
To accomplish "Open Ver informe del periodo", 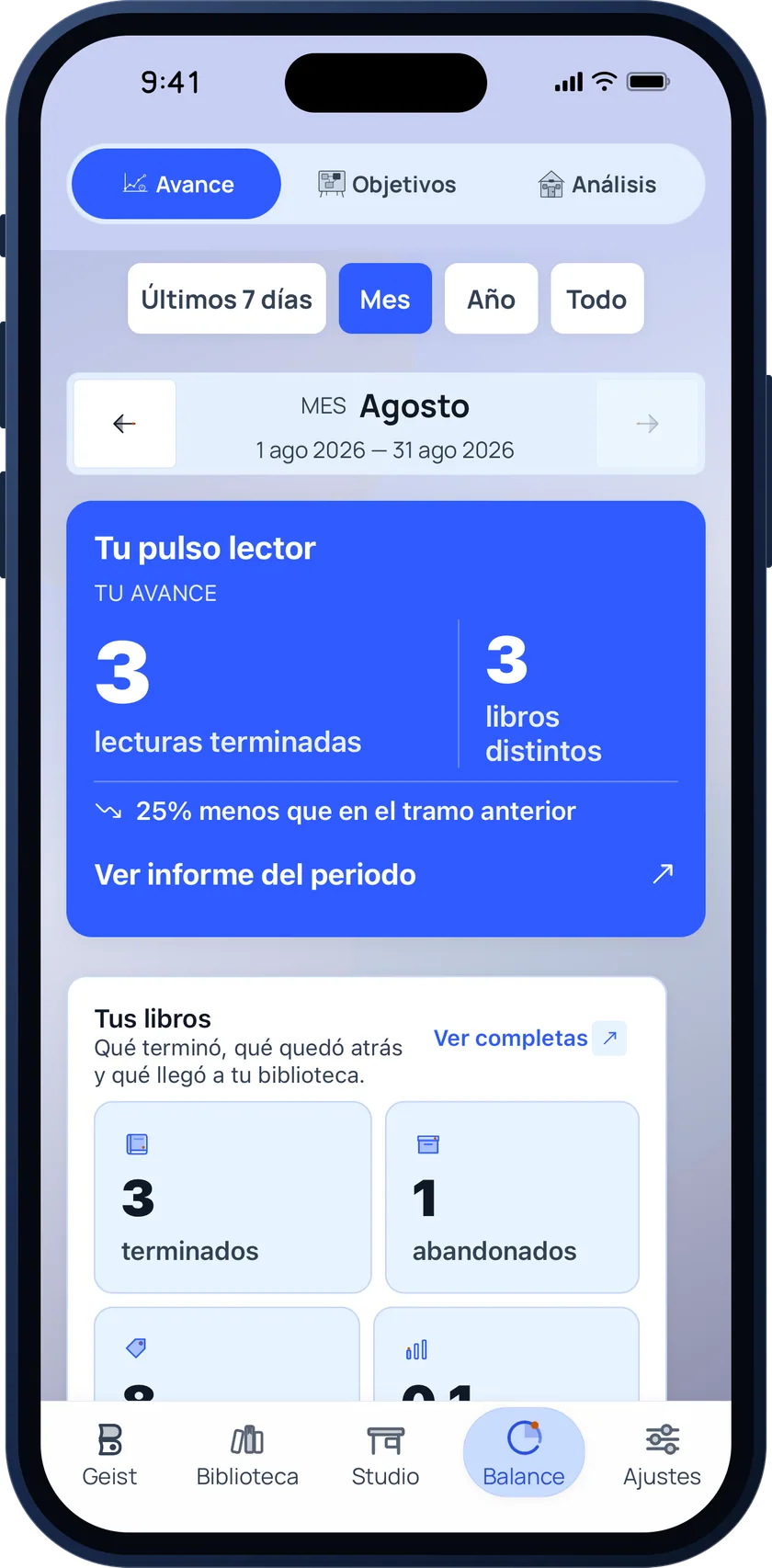I will point(385,874).
